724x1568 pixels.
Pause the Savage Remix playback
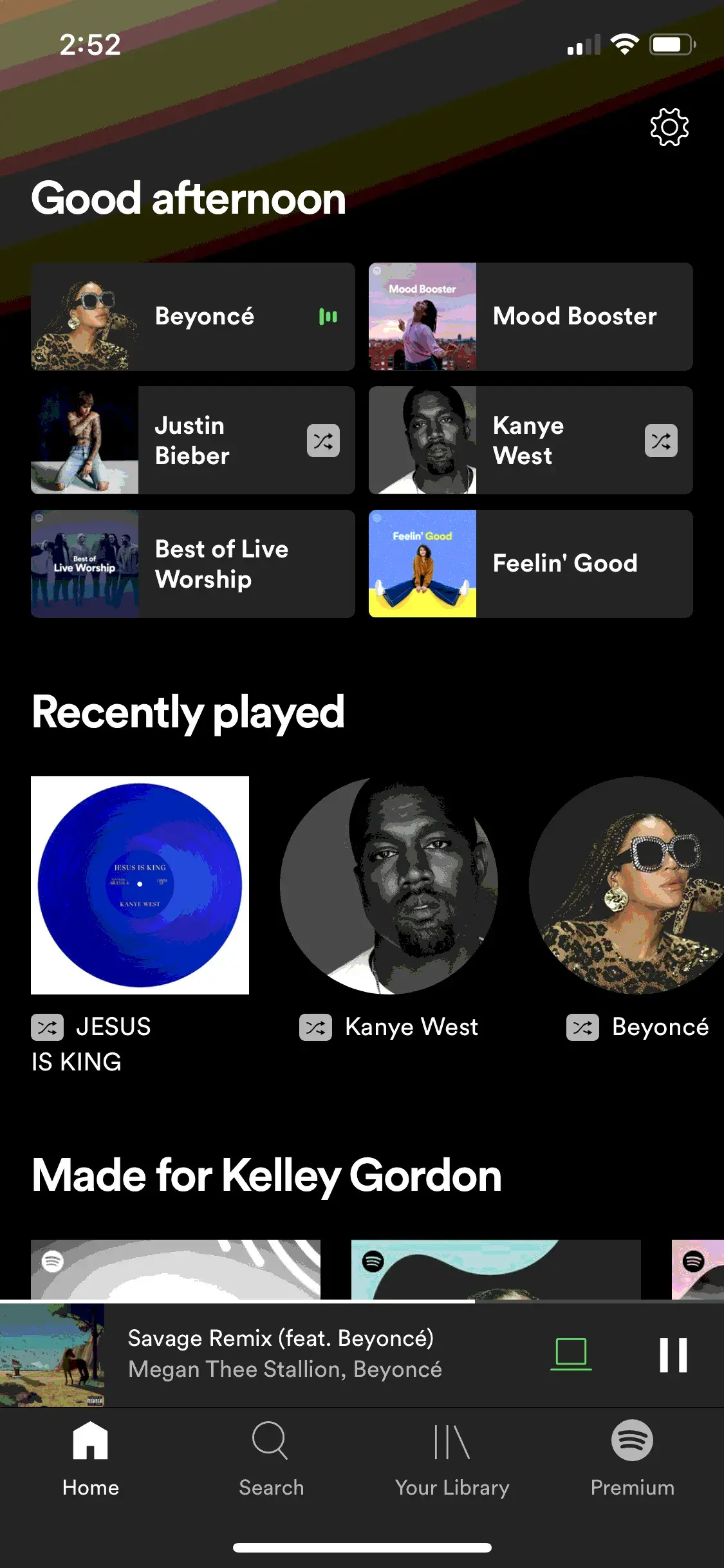point(673,1354)
